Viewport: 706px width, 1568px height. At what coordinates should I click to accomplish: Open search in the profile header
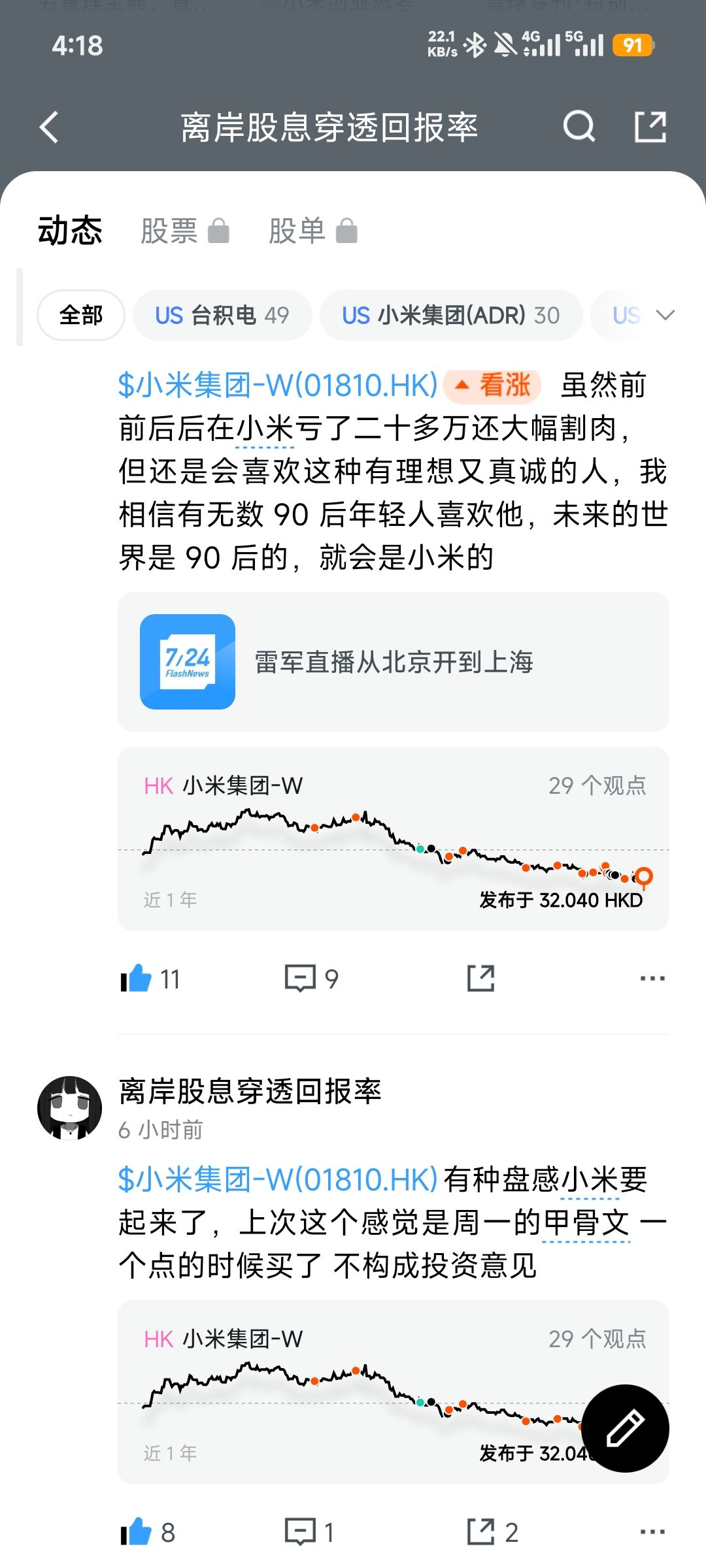(x=579, y=127)
